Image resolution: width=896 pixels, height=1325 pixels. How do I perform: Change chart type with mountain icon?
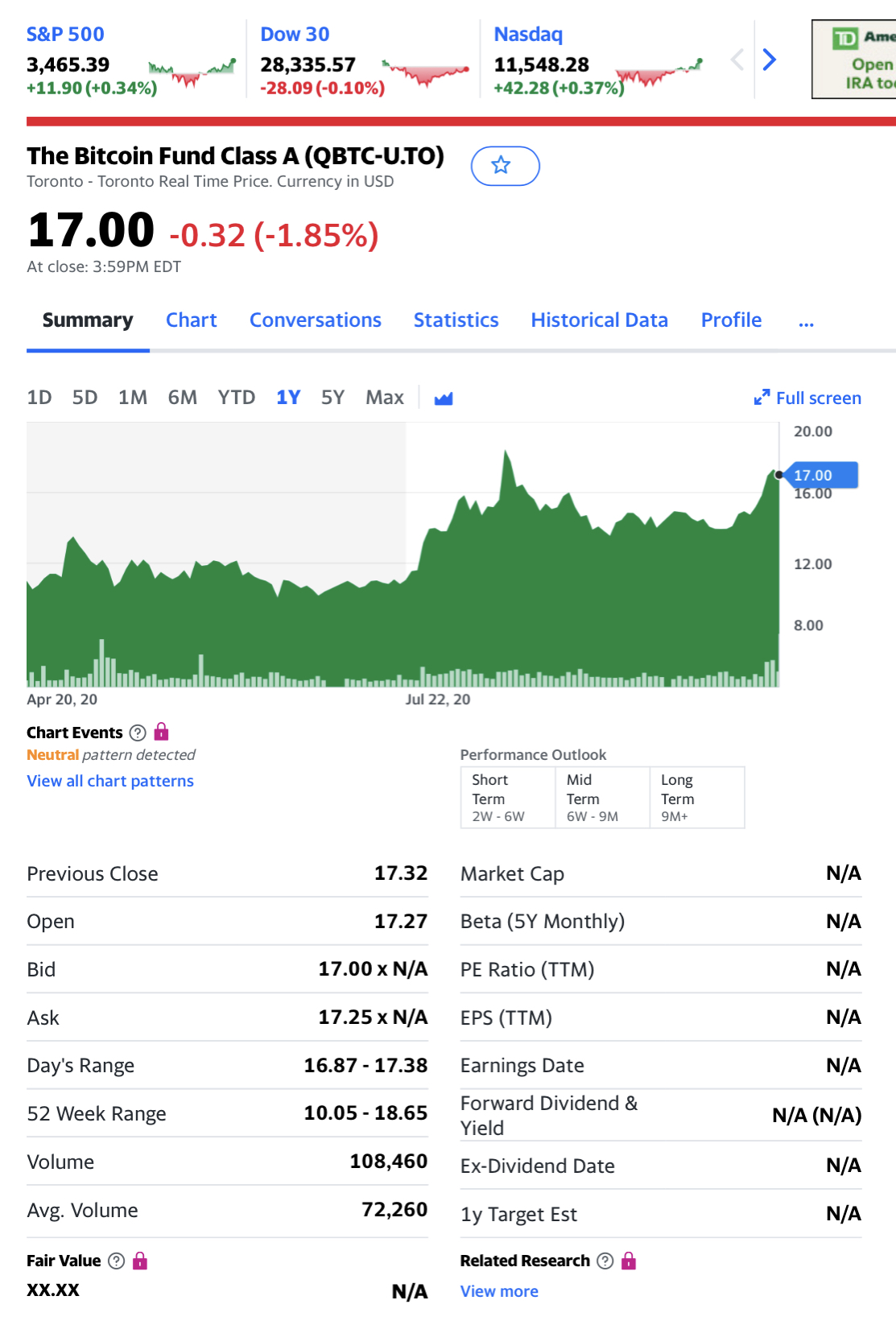[x=444, y=398]
